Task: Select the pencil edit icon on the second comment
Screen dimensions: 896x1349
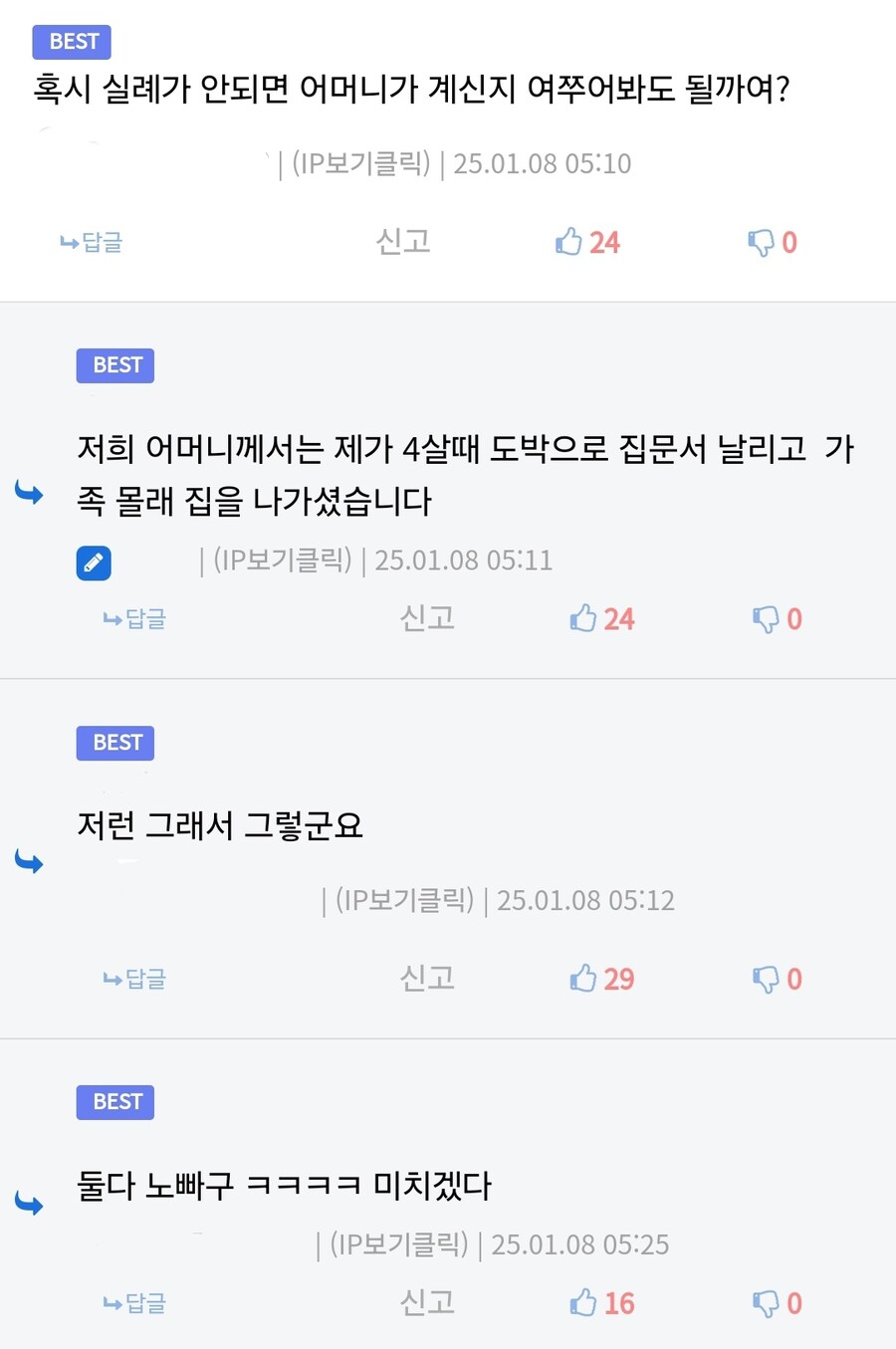Action: point(93,562)
